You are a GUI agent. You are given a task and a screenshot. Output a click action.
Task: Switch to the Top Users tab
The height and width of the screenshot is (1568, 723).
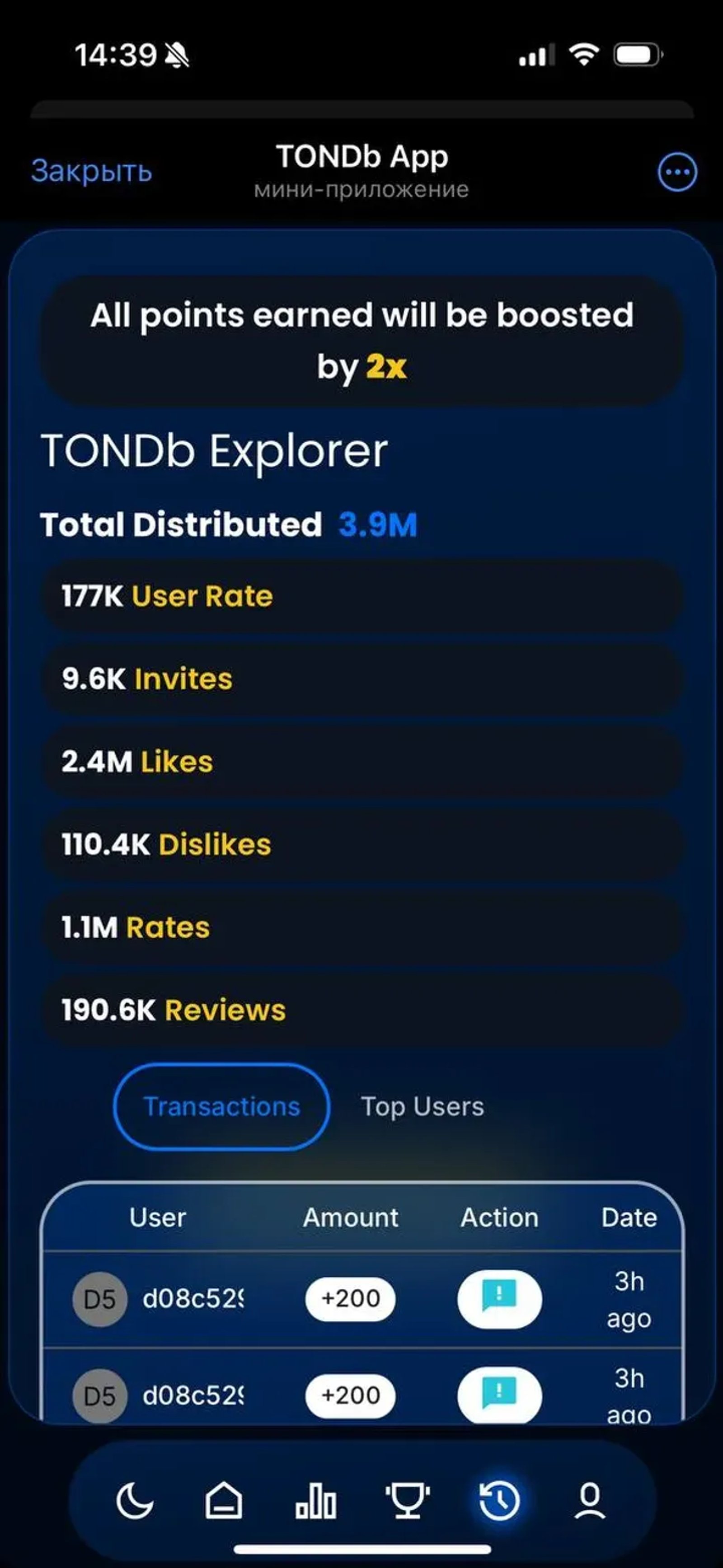(x=422, y=1107)
